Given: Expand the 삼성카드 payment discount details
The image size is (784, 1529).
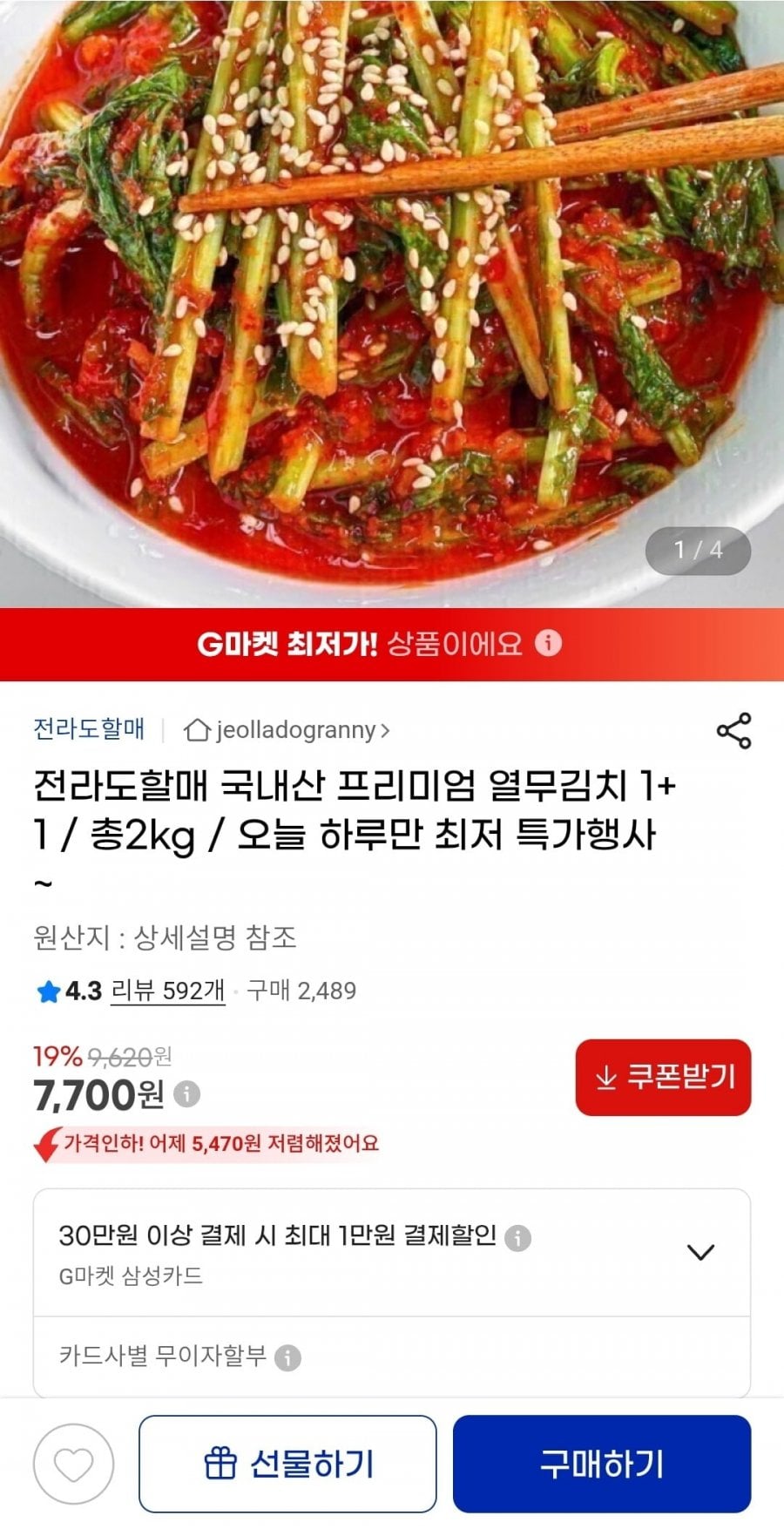Looking at the screenshot, I should pyautogui.click(x=700, y=1253).
